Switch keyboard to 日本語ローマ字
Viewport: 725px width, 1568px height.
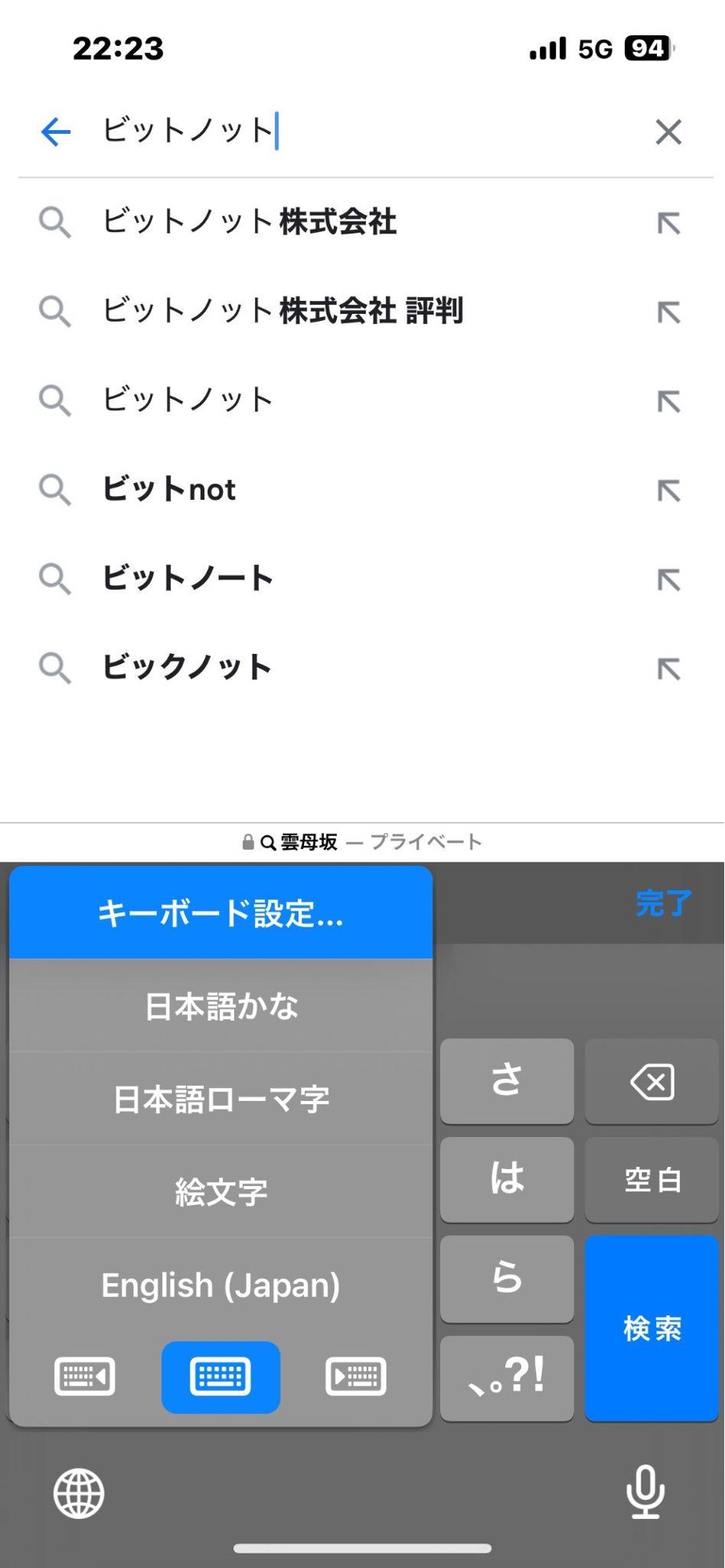[221, 1099]
